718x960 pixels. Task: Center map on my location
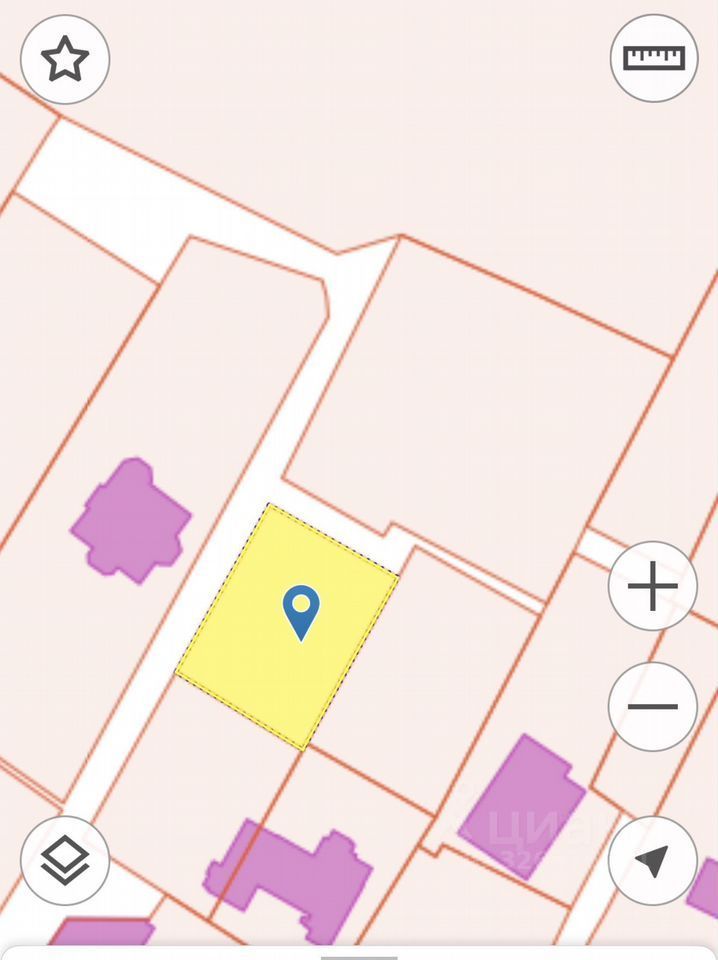(652, 860)
